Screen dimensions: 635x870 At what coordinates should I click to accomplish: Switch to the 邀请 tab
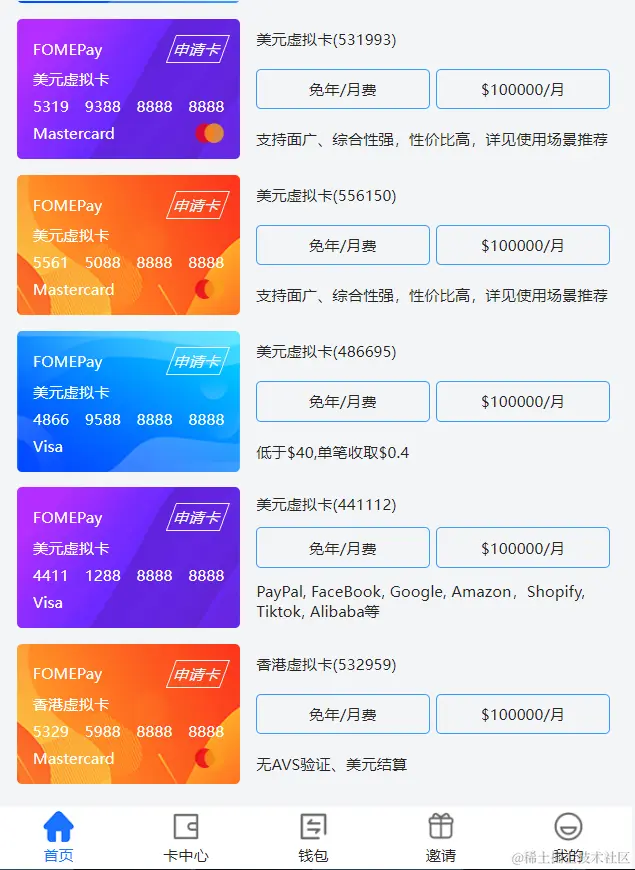tap(441, 837)
